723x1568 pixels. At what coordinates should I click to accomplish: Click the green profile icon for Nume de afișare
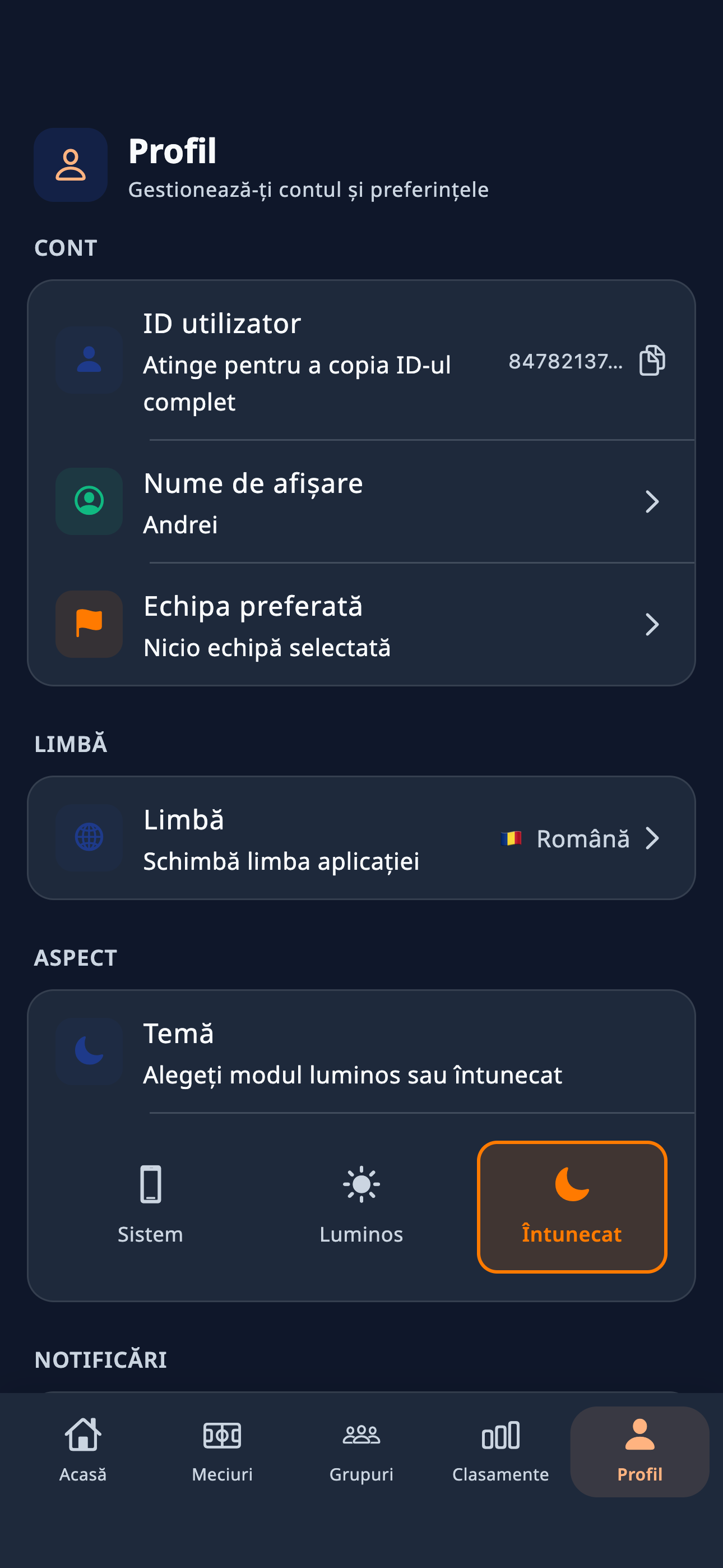coord(89,501)
